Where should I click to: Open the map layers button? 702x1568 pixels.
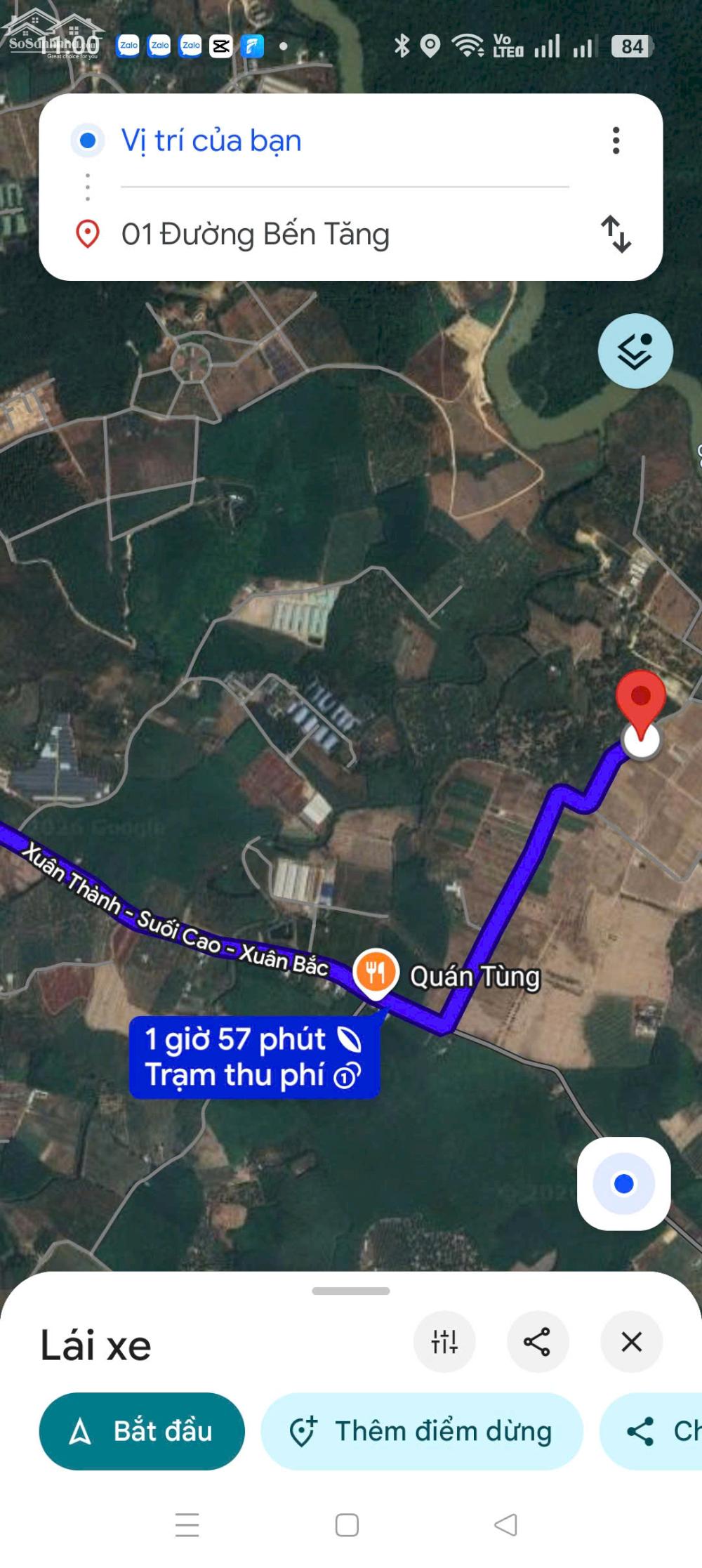coord(635,351)
